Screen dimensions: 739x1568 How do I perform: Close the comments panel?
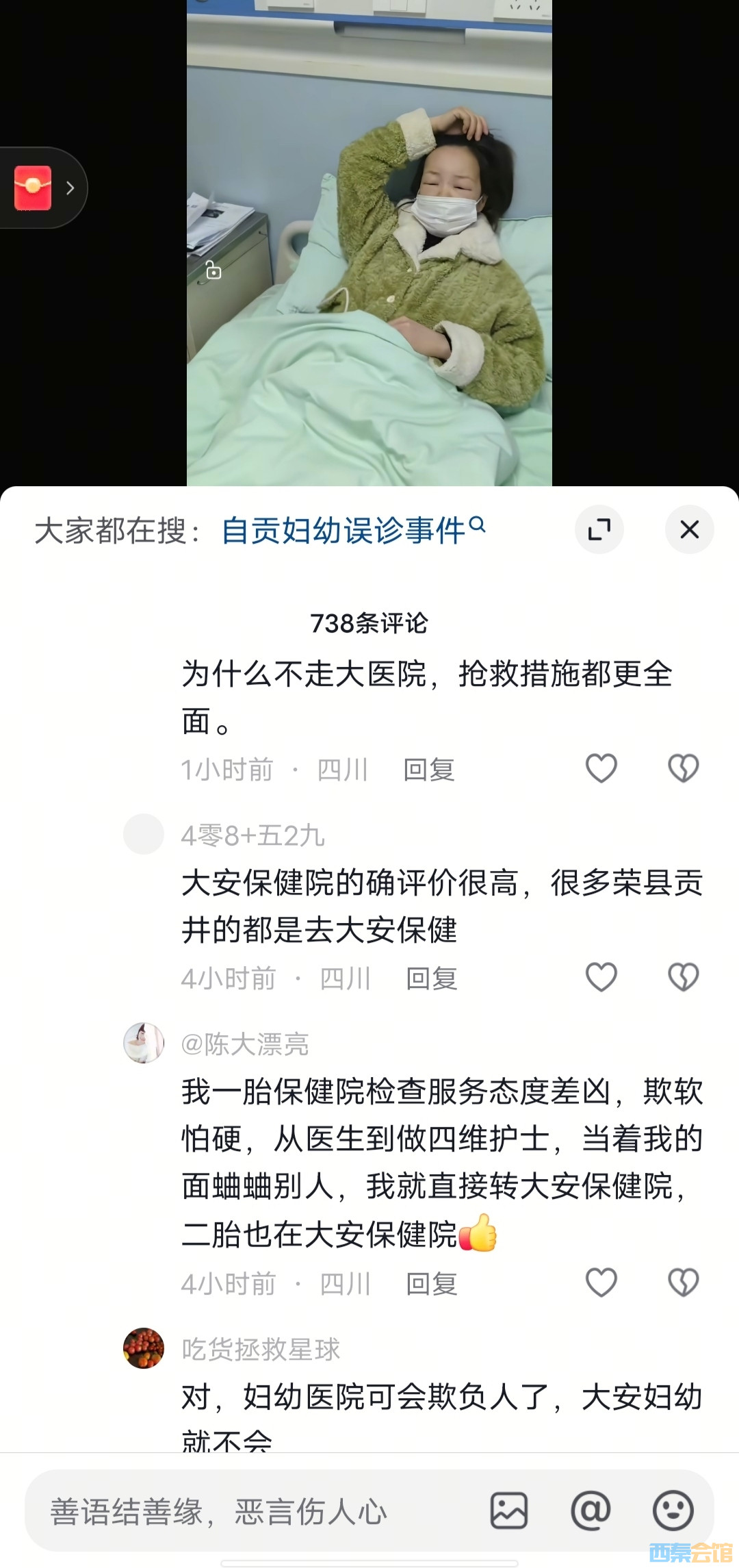689,529
